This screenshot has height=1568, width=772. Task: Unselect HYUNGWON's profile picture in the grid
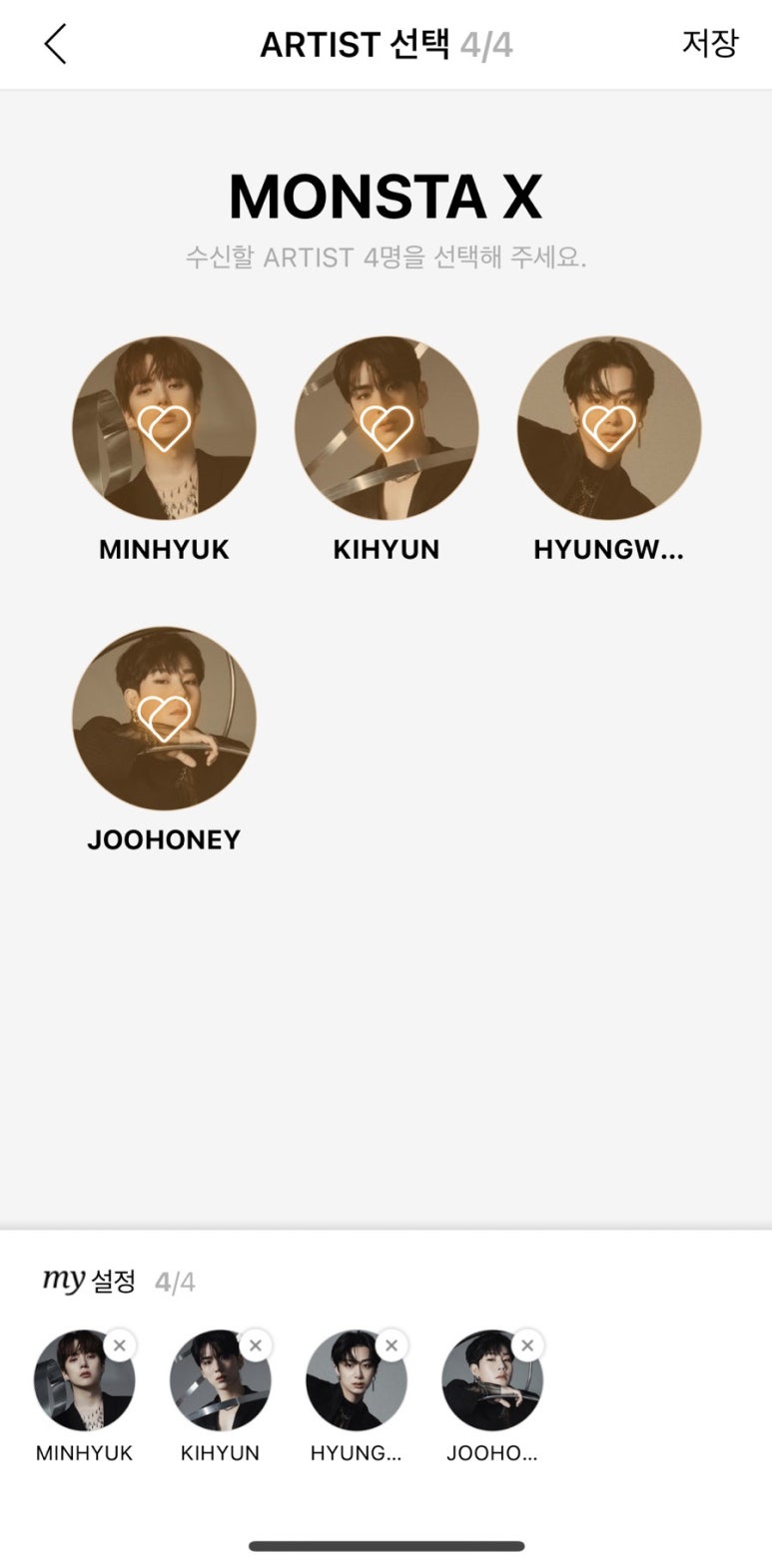click(609, 427)
